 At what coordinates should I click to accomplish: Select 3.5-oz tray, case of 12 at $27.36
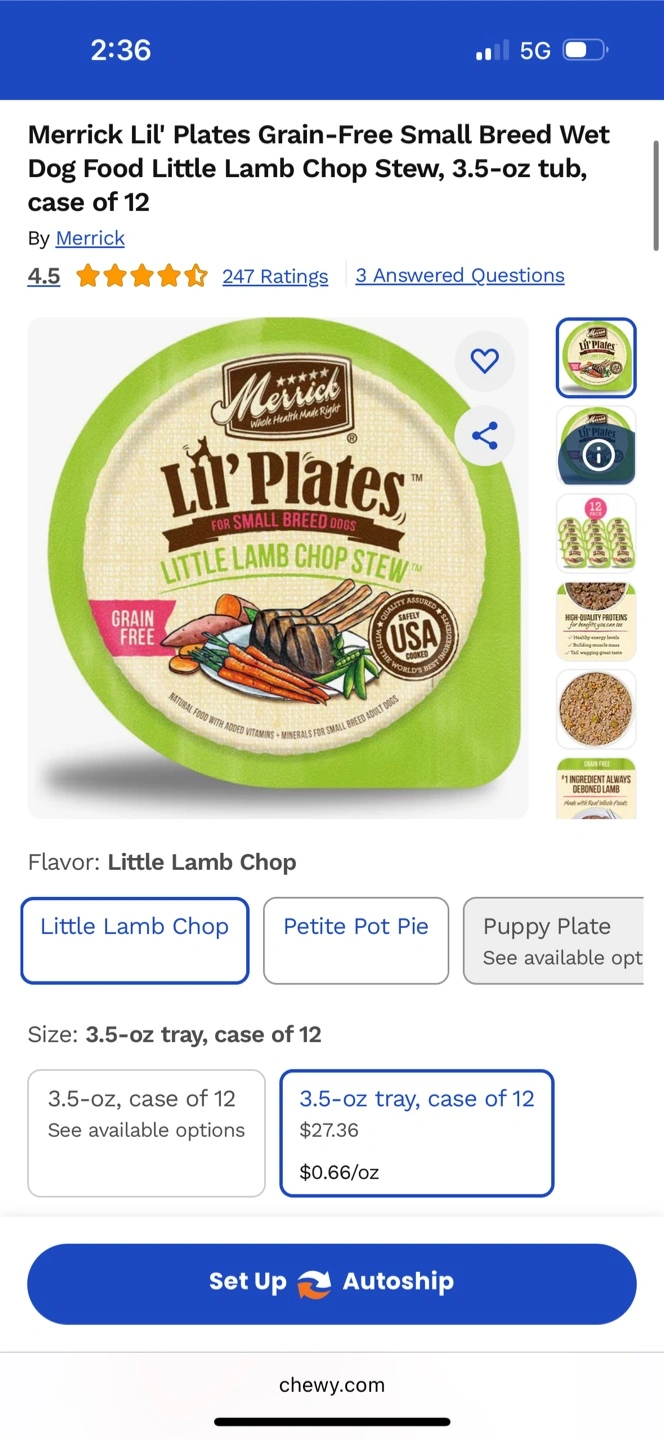[x=417, y=1133]
